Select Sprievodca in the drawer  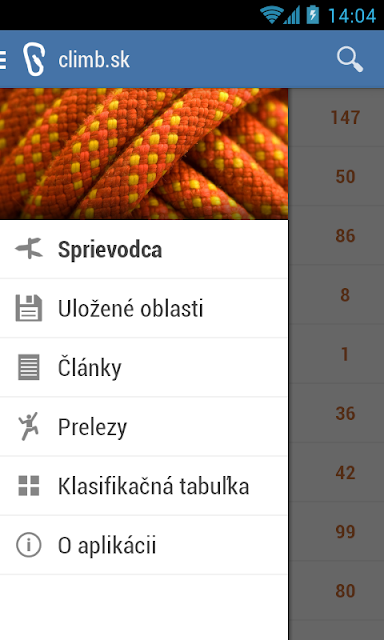(x=144, y=249)
